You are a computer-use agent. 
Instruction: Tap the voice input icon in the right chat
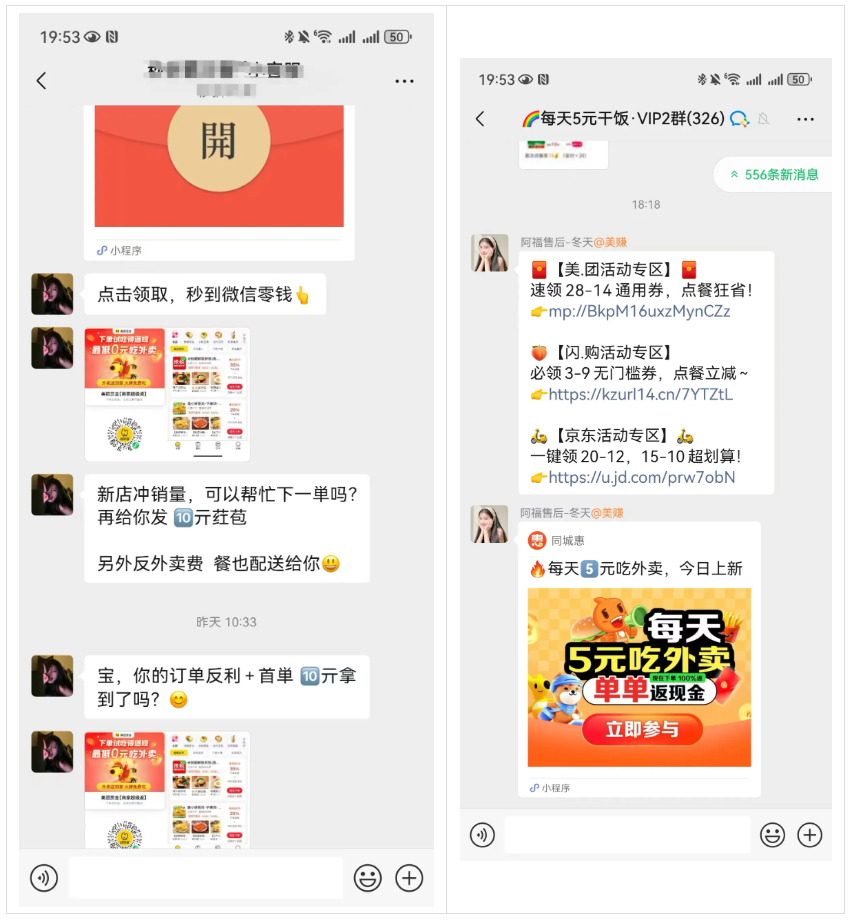click(484, 834)
